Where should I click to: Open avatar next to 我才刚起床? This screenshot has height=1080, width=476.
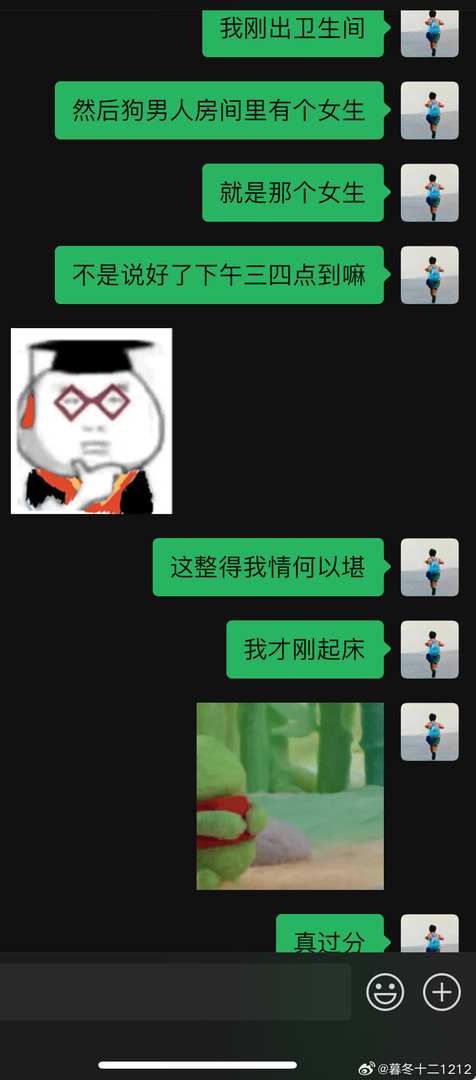pos(430,650)
